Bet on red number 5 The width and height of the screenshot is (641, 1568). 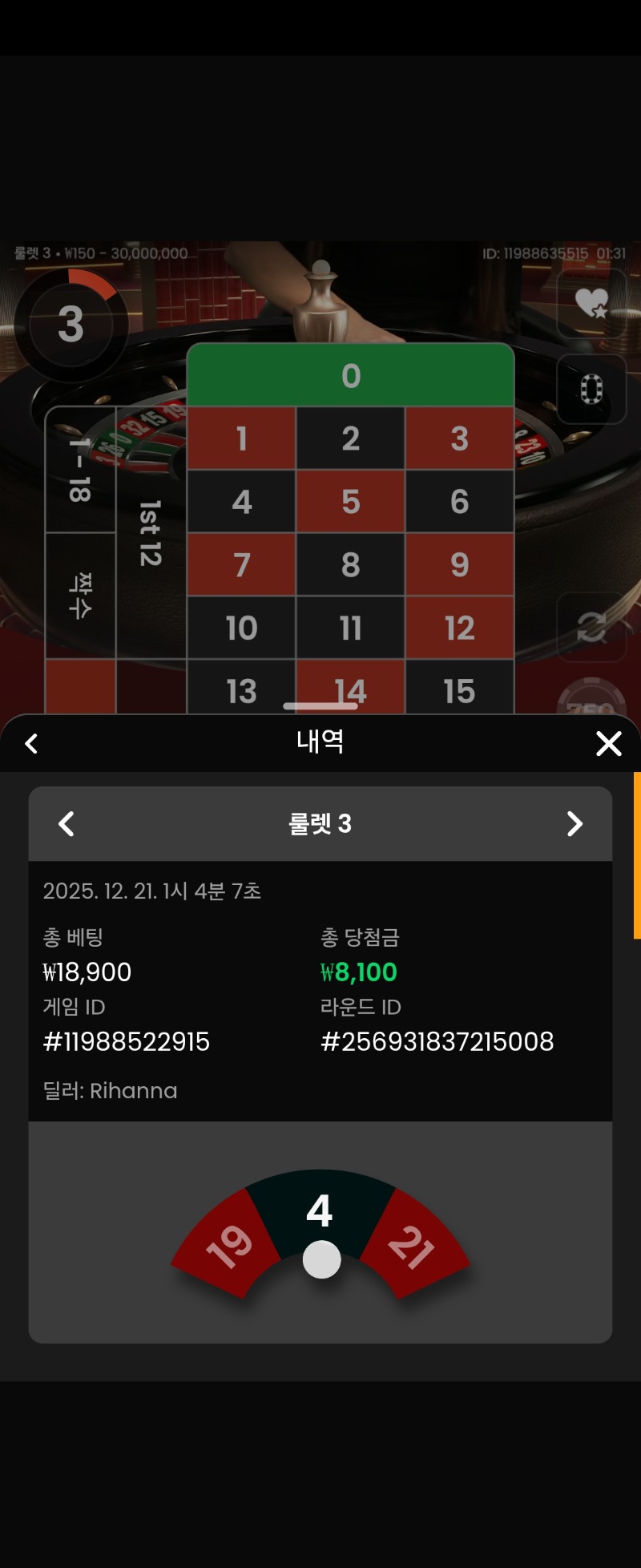350,502
